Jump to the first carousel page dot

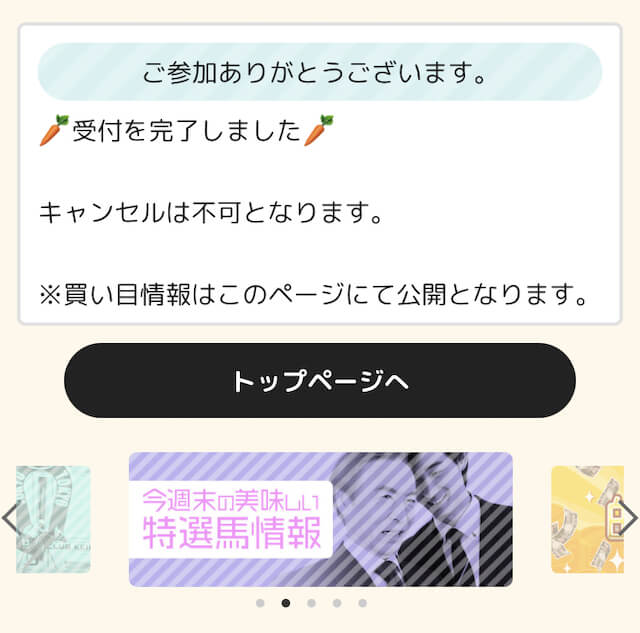click(x=260, y=603)
